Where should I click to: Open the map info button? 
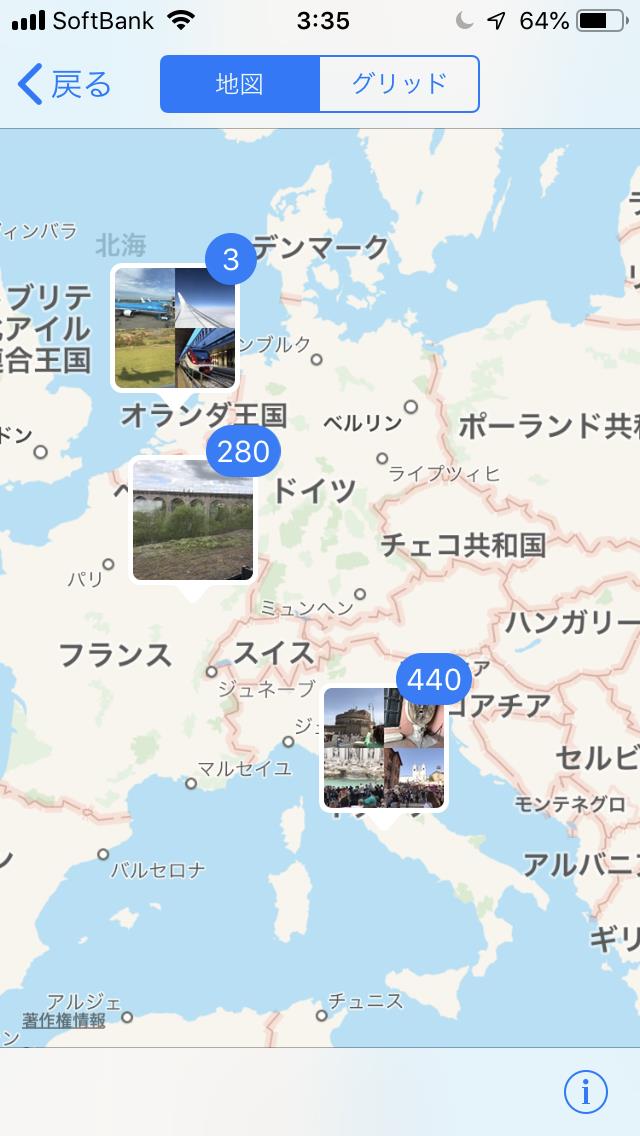tap(585, 1091)
